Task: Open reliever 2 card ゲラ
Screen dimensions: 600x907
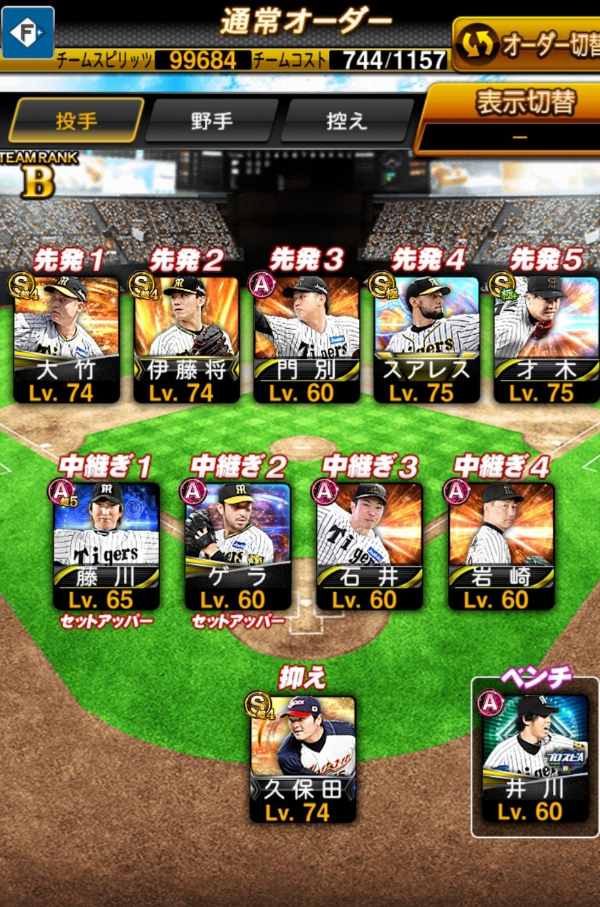Action: pyautogui.click(x=237, y=545)
